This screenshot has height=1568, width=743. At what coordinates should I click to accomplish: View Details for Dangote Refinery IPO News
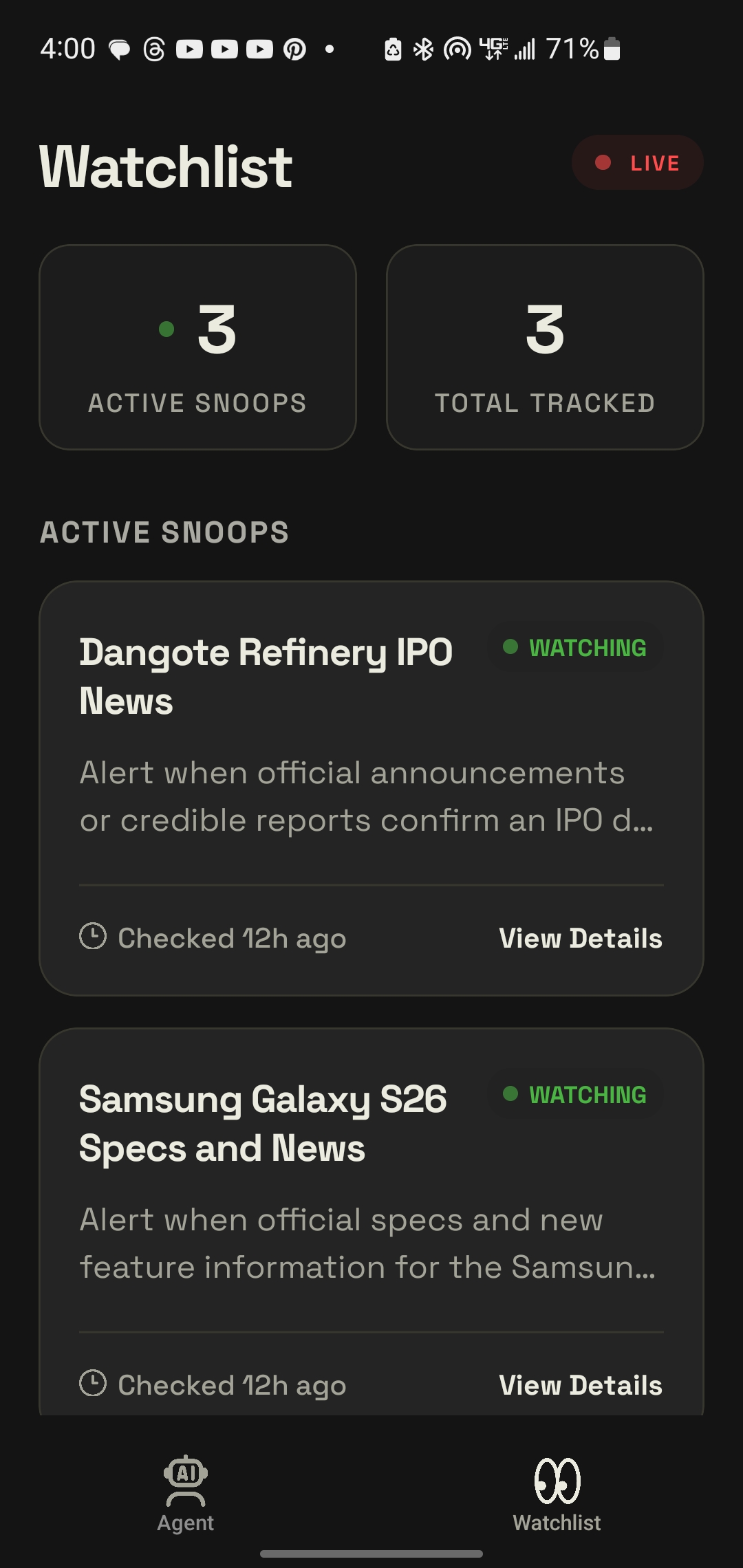pos(580,939)
